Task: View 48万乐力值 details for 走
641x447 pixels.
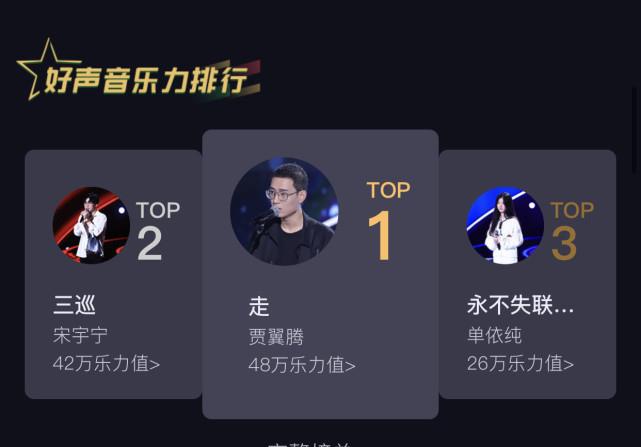Action: 302,365
